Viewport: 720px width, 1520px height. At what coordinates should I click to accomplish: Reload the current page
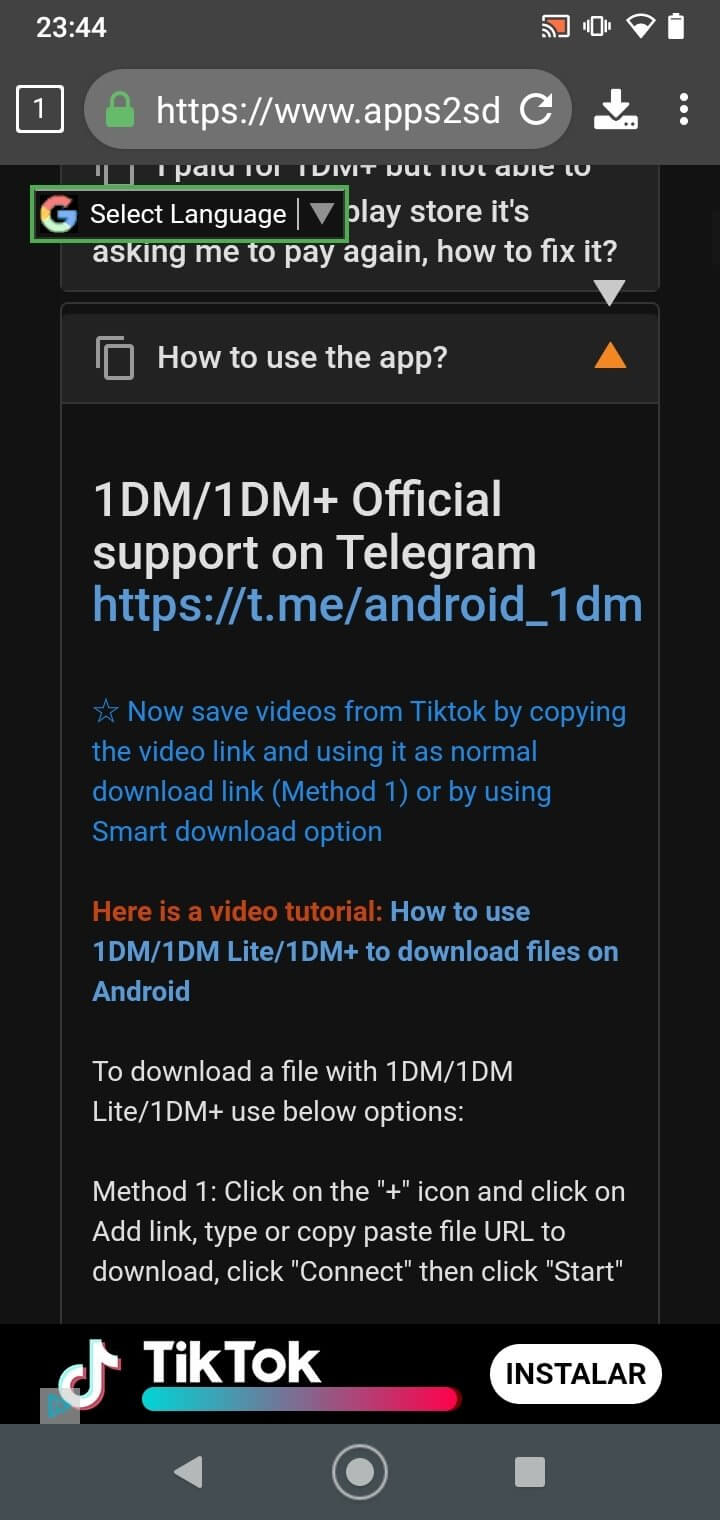[x=537, y=109]
